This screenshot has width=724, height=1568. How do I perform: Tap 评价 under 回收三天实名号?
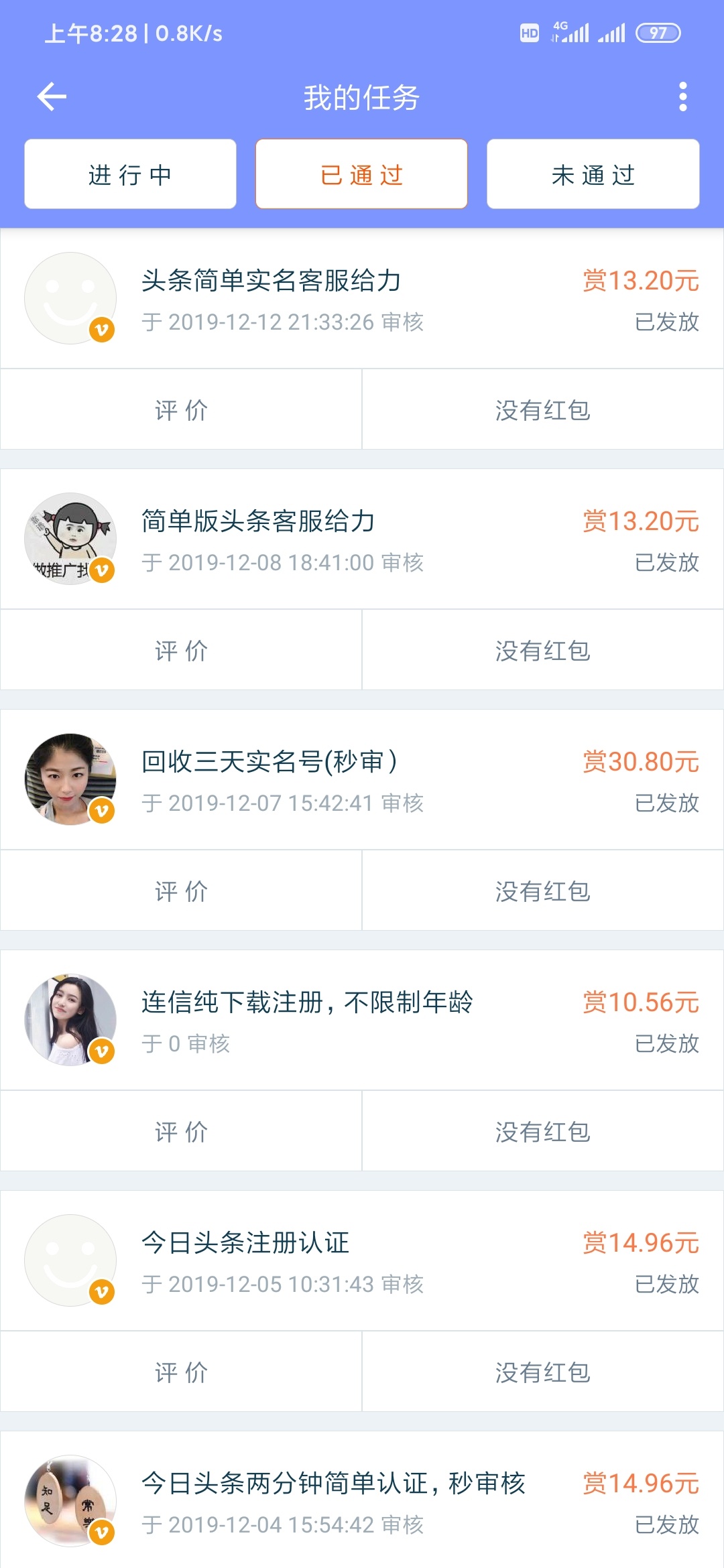click(181, 891)
